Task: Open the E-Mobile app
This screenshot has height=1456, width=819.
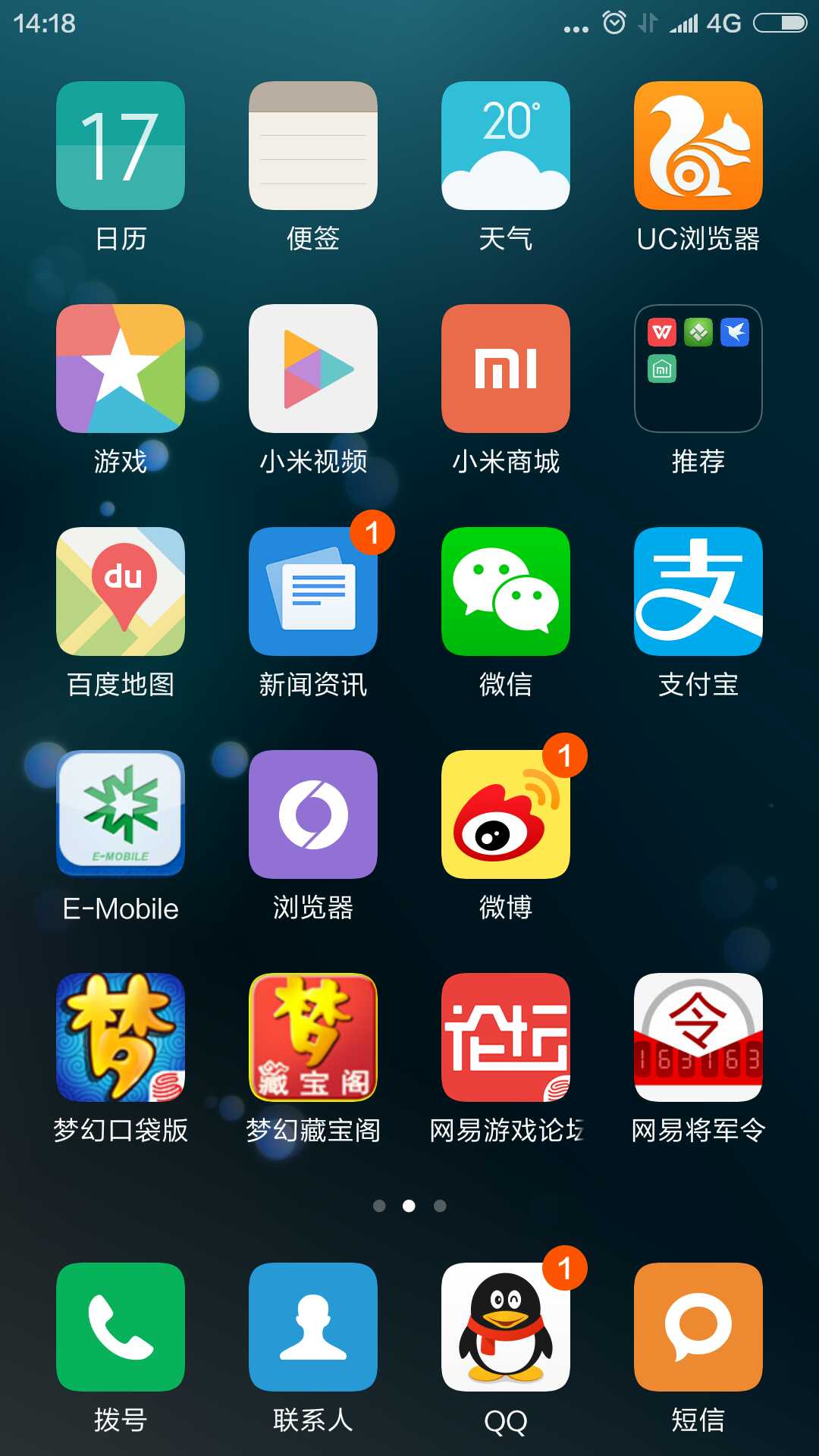Action: [x=121, y=814]
